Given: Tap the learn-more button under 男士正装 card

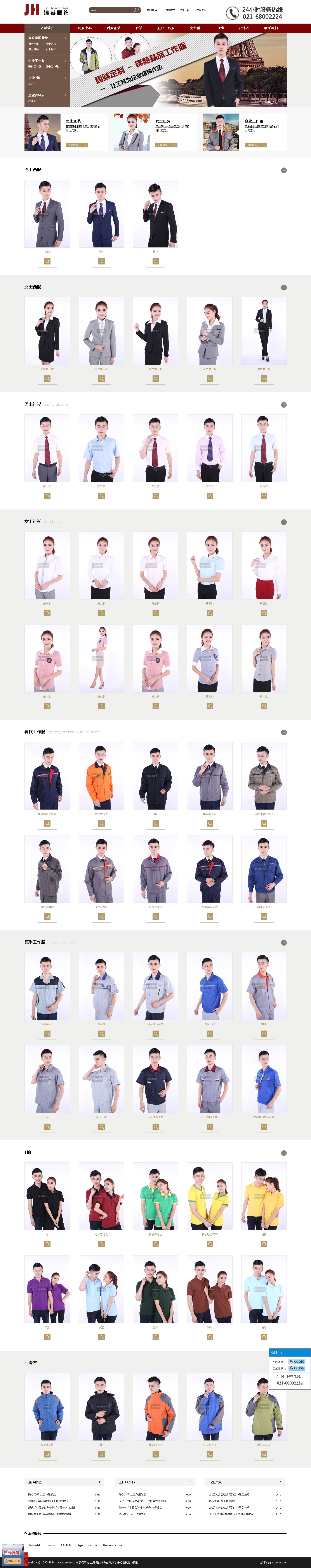Looking at the screenshot, I should coord(77,145).
